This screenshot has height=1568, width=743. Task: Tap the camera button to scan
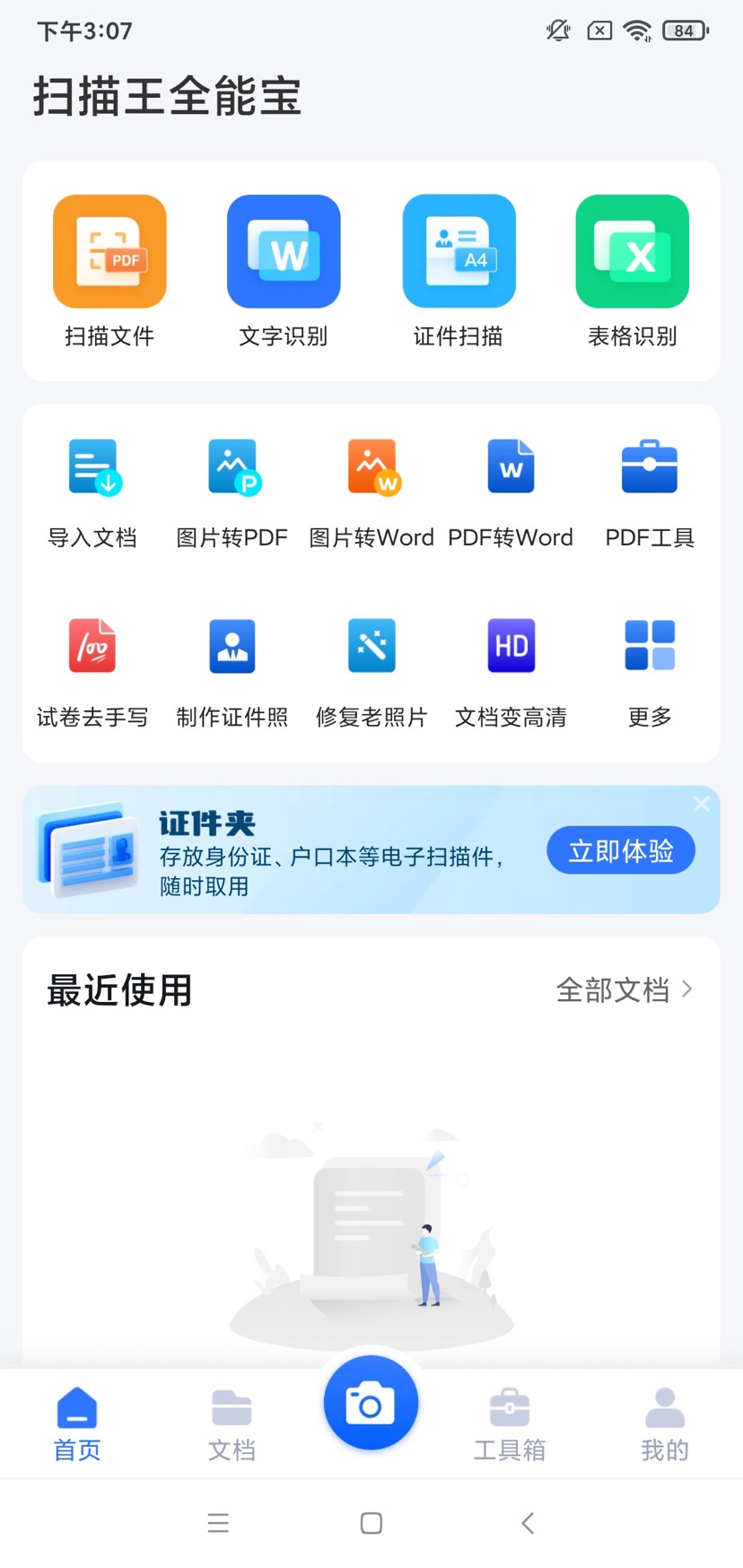pyautogui.click(x=371, y=1404)
